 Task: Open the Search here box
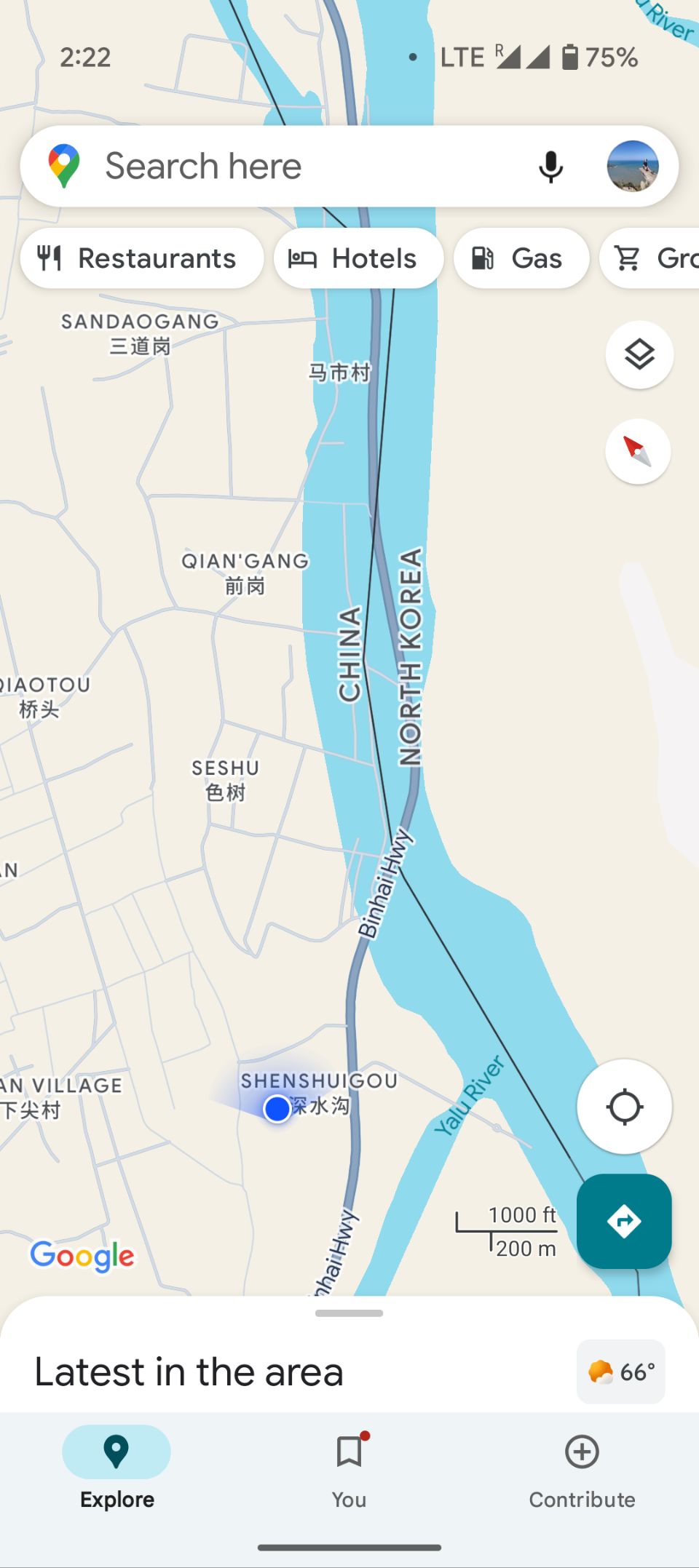pyautogui.click(x=291, y=166)
